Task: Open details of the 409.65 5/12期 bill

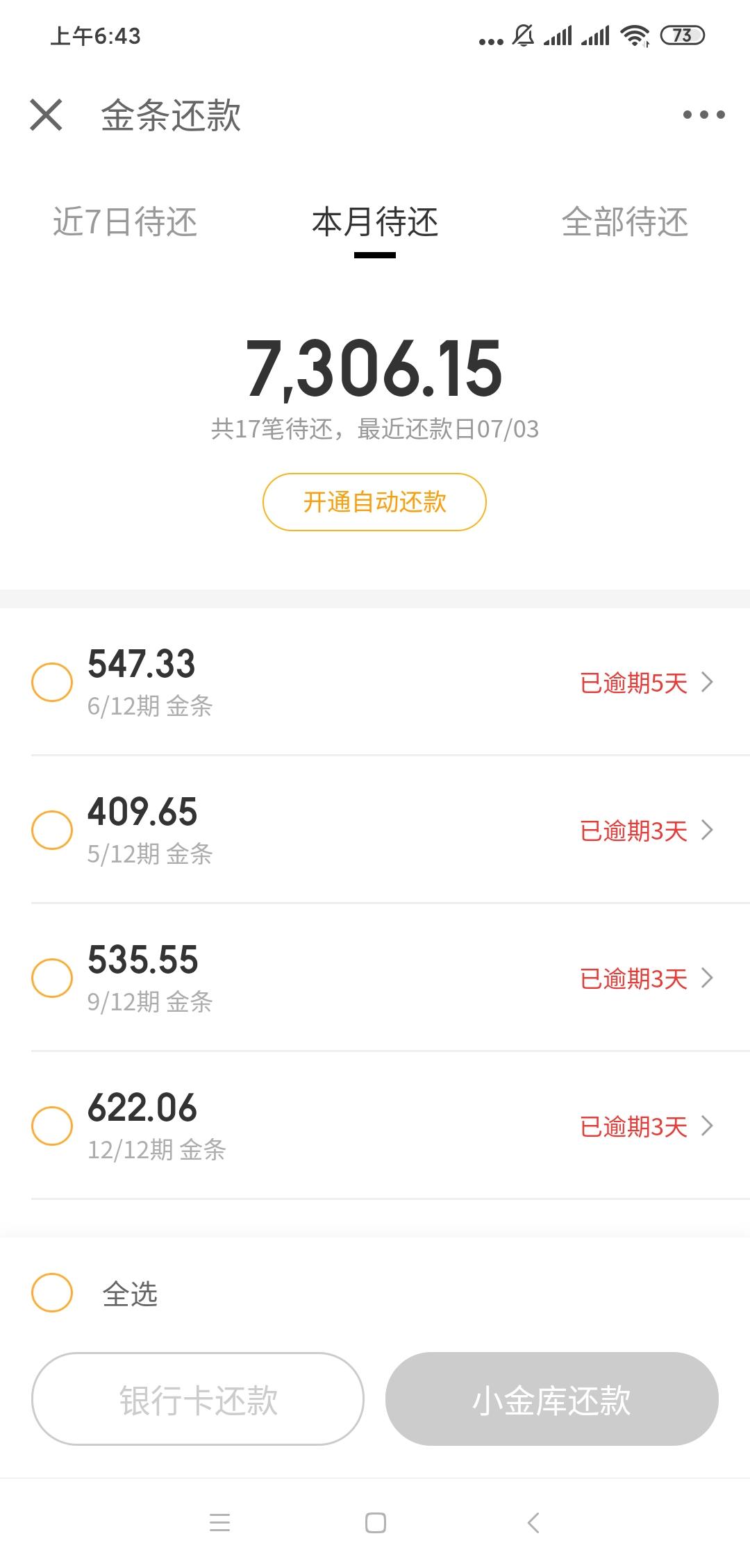Action: (647, 831)
